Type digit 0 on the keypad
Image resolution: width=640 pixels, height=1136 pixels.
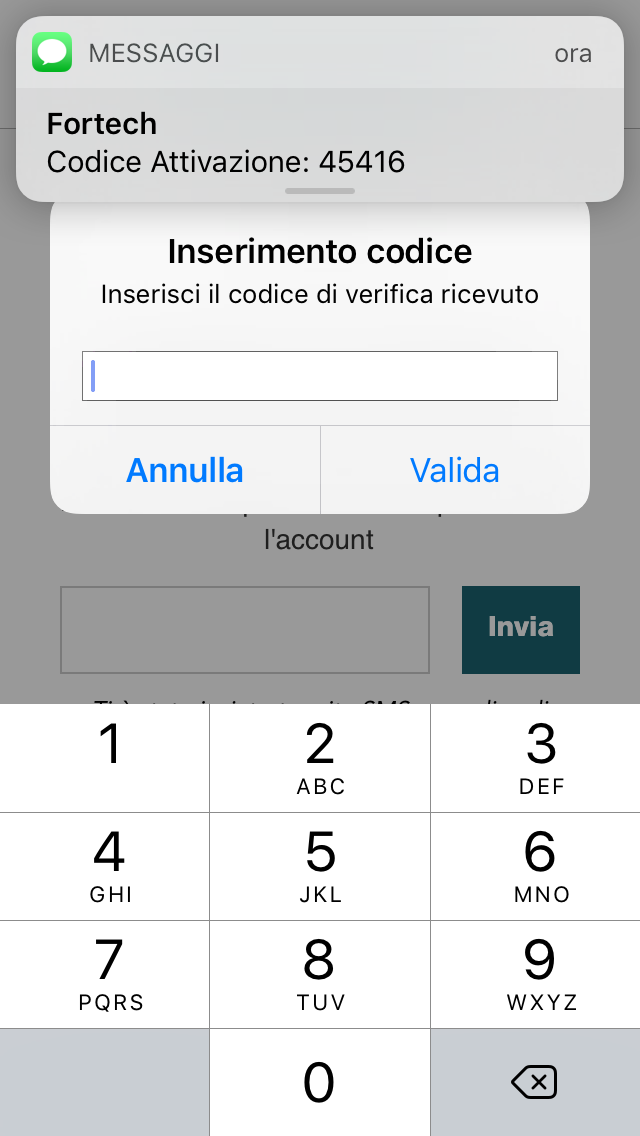coord(320,1082)
